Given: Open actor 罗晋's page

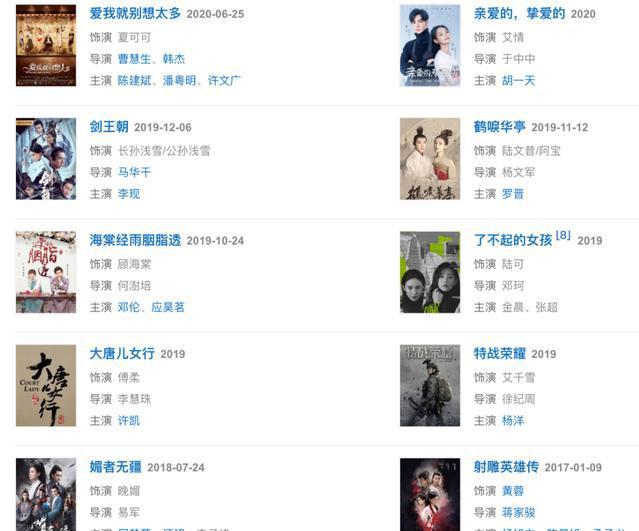Looking at the screenshot, I should tap(512, 193).
